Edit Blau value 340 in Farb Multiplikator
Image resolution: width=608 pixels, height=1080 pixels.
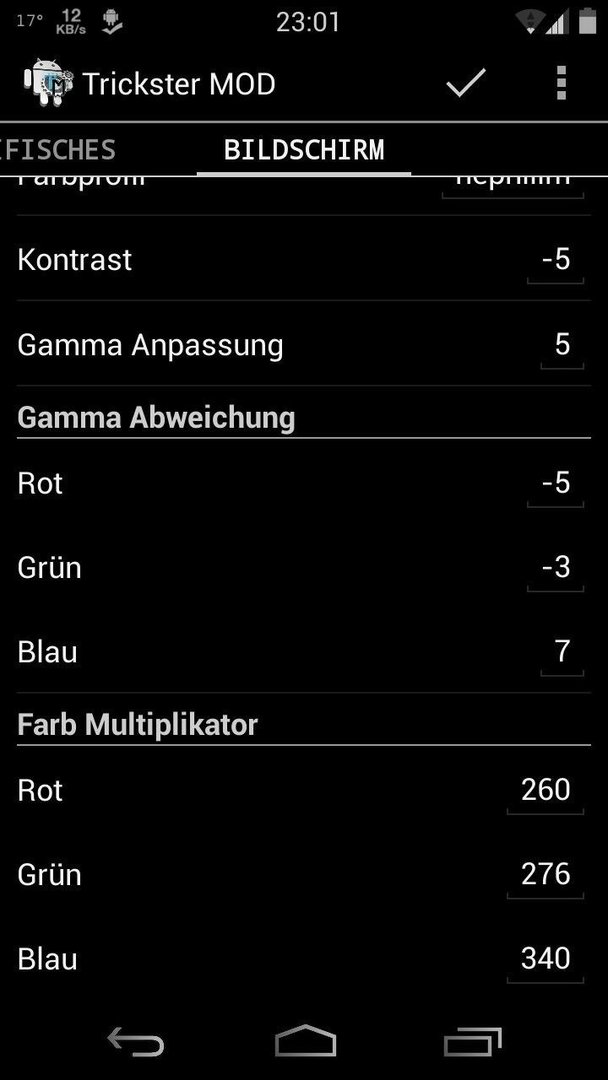545,959
